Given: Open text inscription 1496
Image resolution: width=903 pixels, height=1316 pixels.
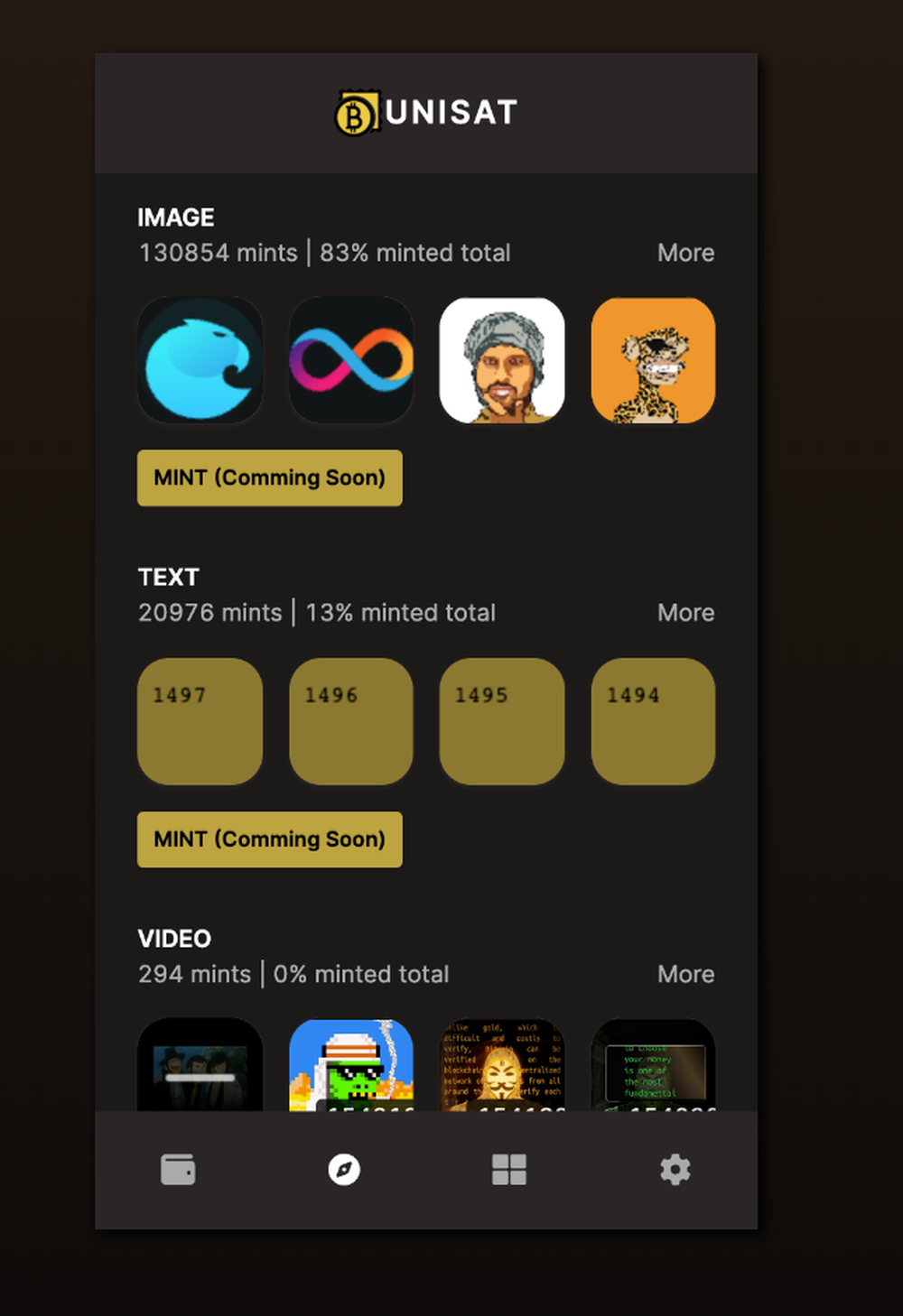Looking at the screenshot, I should 351,721.
